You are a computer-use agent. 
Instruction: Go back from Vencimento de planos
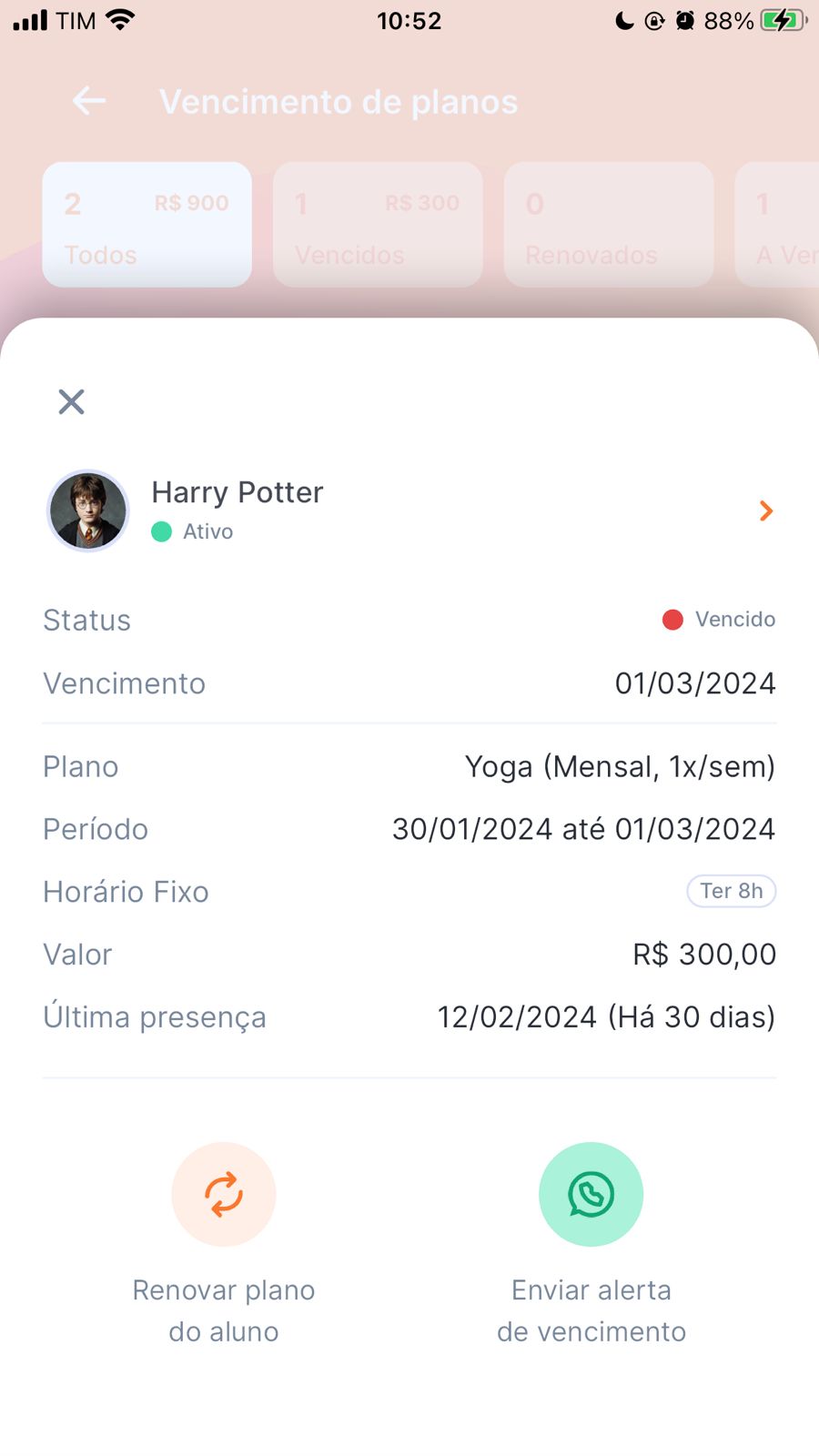(x=89, y=101)
